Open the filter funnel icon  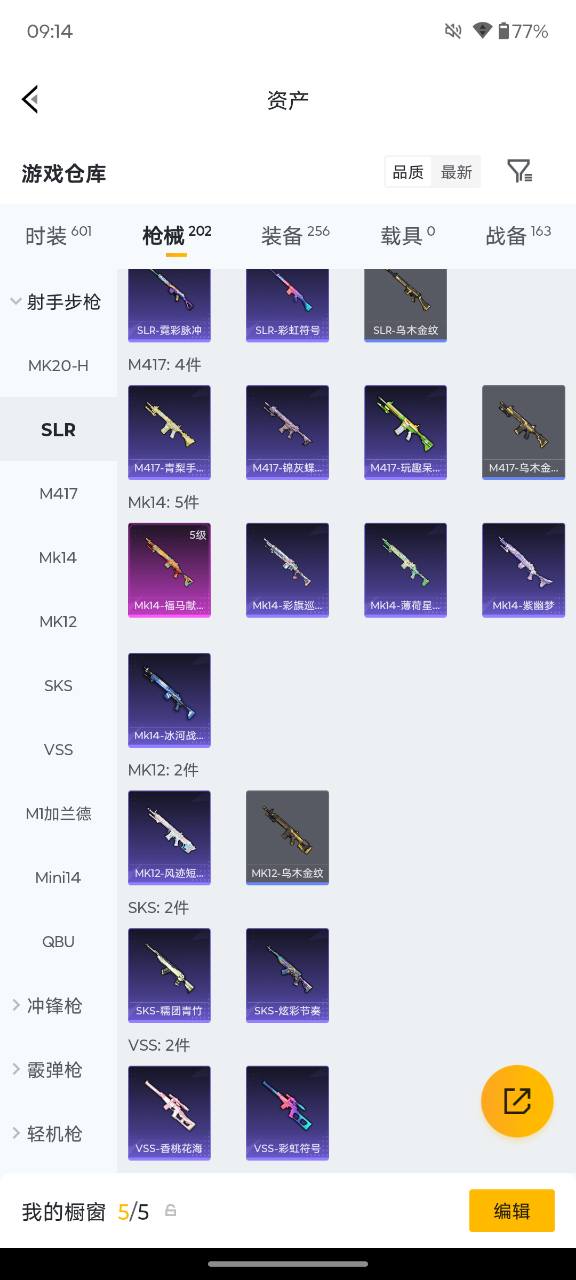(x=519, y=172)
